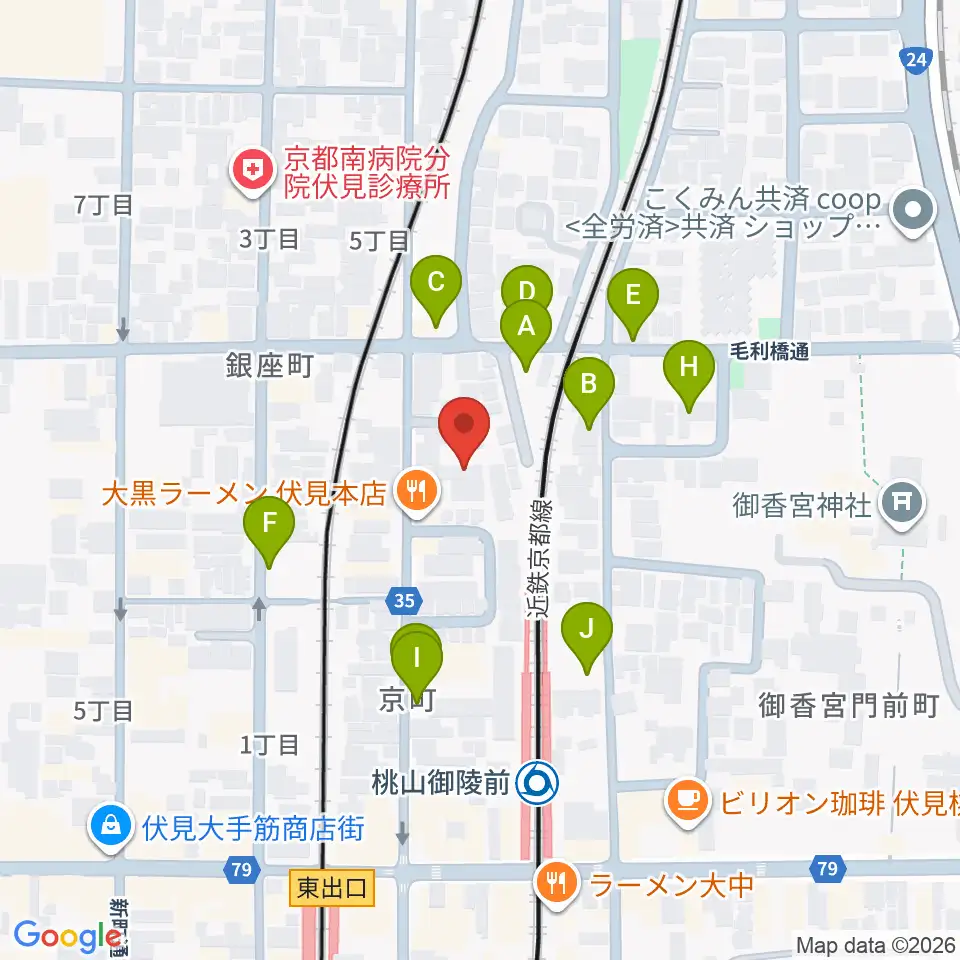This screenshot has width=960, height=960.
Task: Open ラーメン大中 restaurant pin
Action: (557, 885)
